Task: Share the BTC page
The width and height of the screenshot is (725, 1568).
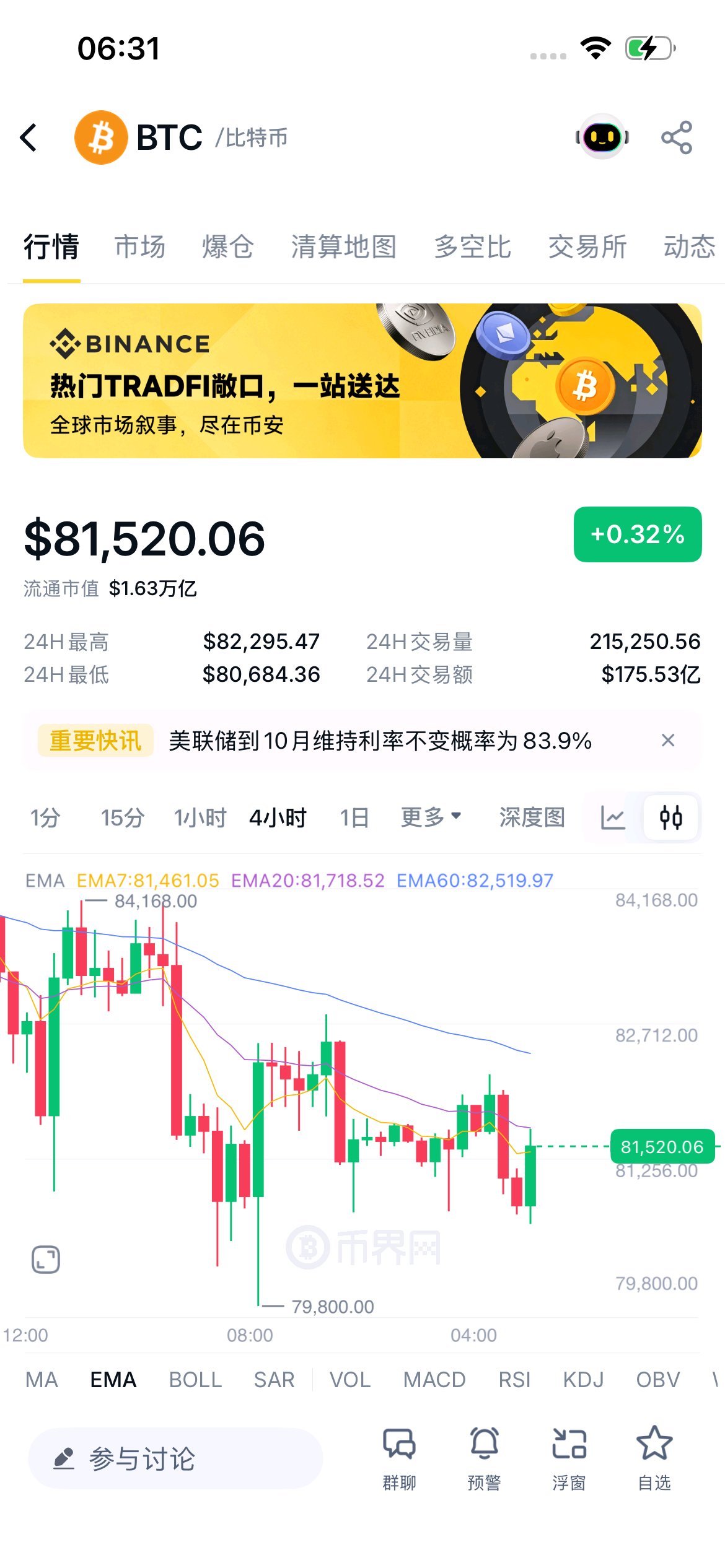Action: [x=677, y=137]
